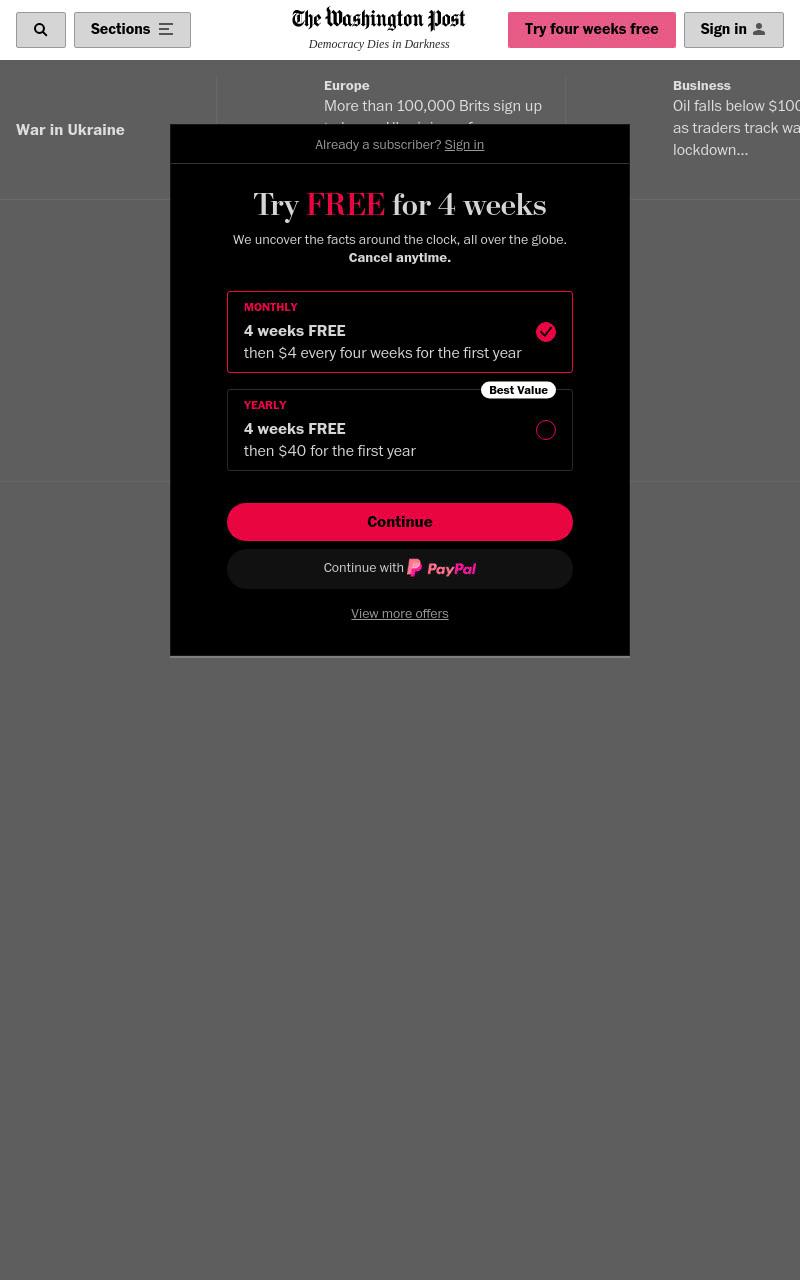Go to The Washington Post homepage logo

[379, 20]
